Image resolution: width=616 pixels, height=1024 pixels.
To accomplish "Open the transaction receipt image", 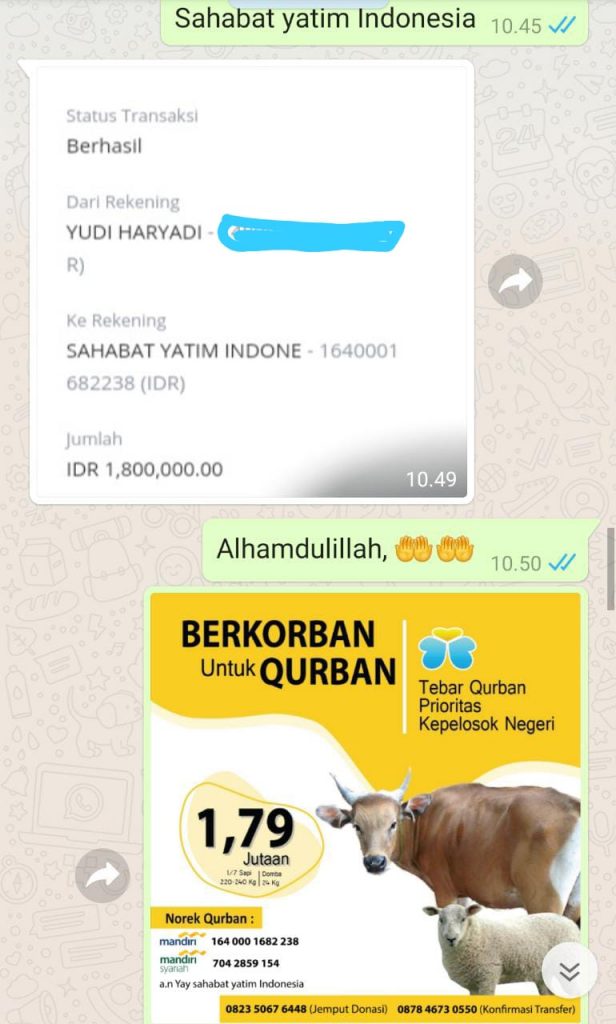I will click(x=252, y=280).
